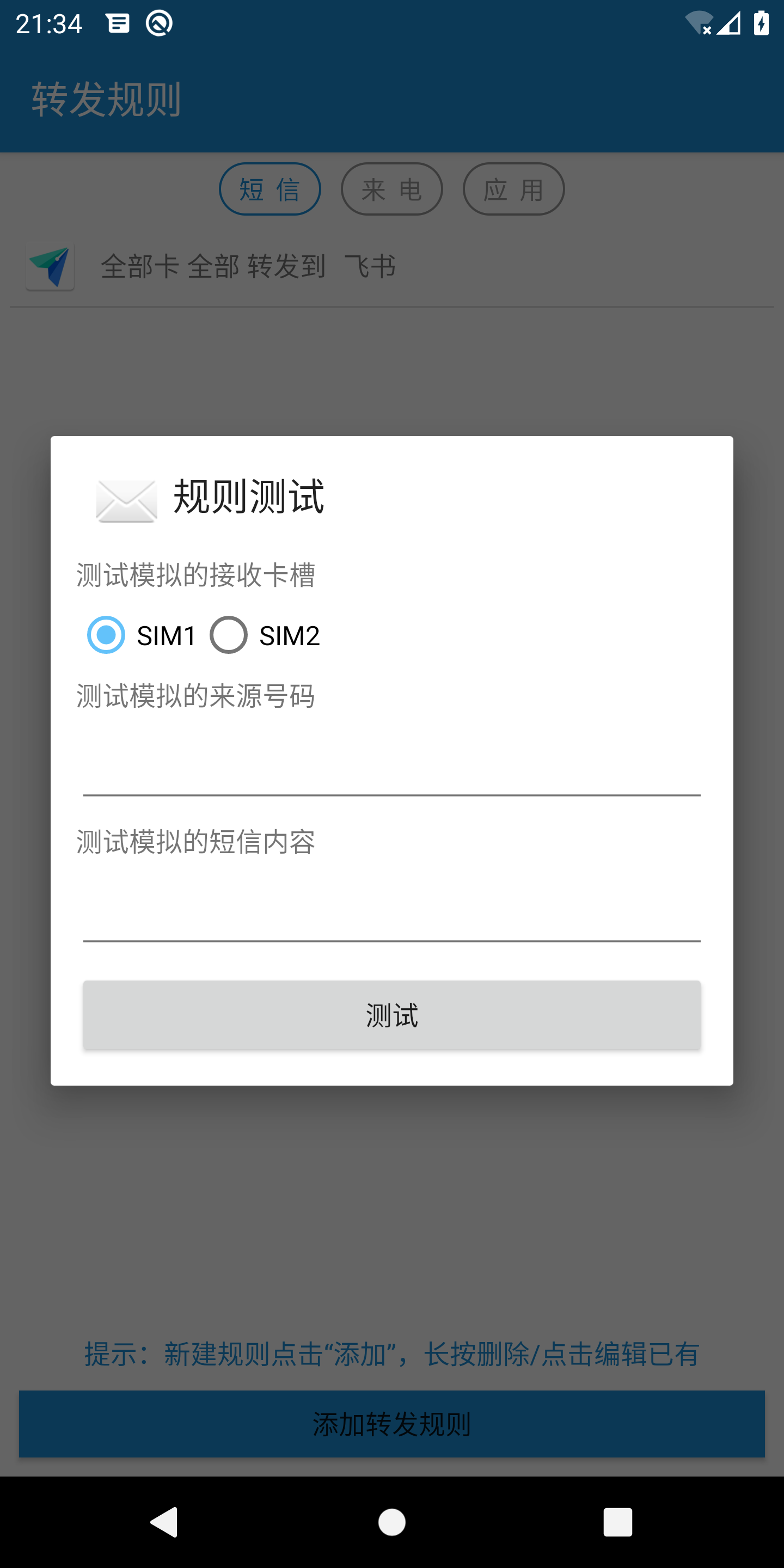Tap the 测试 button to run test

391,1015
